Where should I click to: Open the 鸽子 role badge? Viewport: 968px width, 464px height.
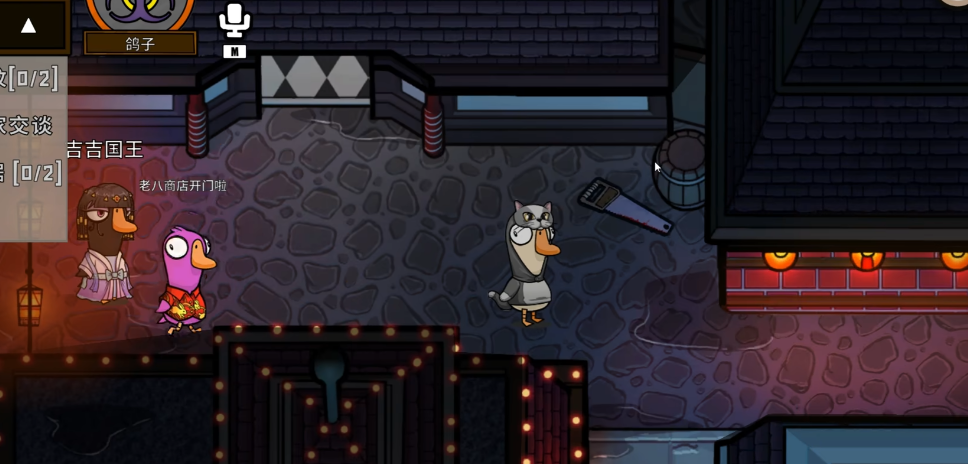point(140,43)
